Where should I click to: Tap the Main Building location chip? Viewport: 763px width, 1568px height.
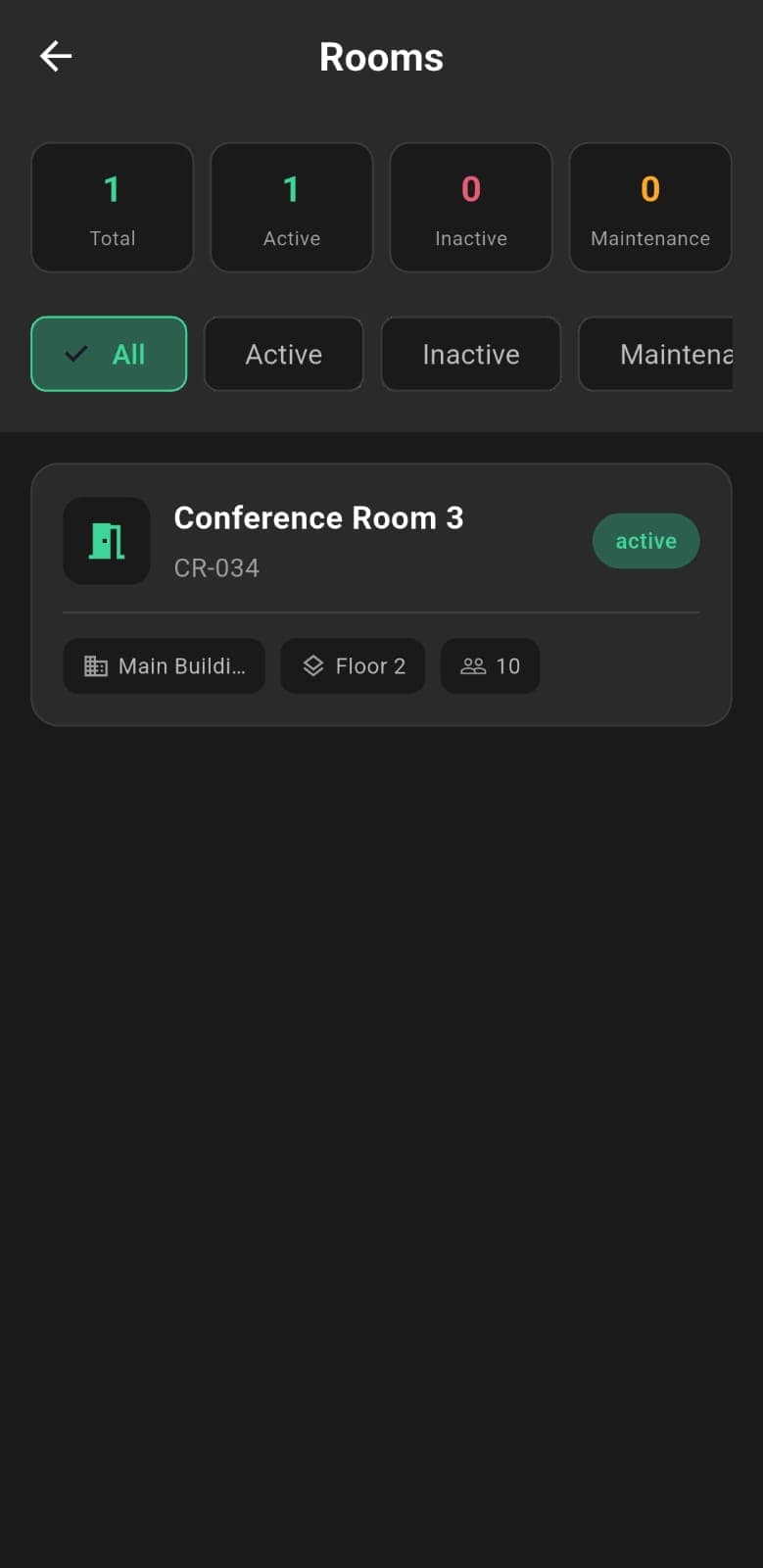(x=164, y=665)
